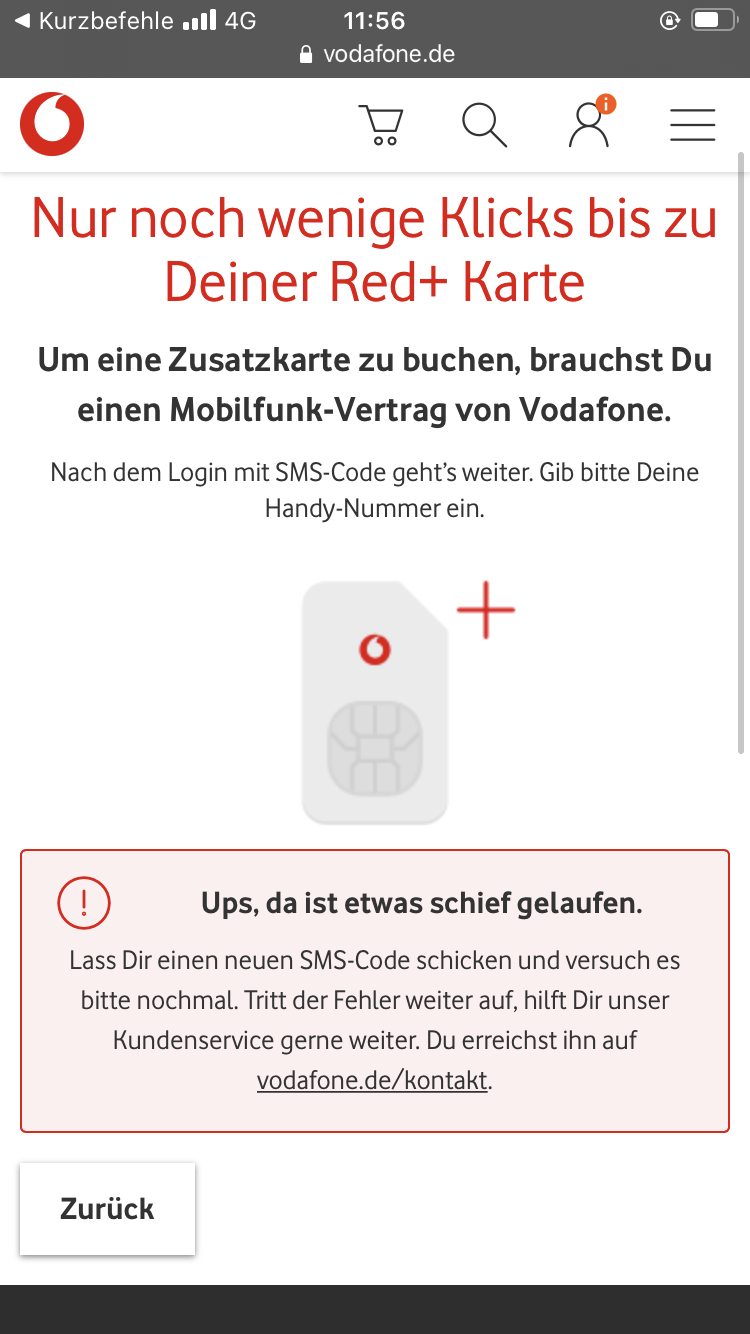Open the vodafone.de/kontakt link
The image size is (750, 1334).
point(372,1080)
